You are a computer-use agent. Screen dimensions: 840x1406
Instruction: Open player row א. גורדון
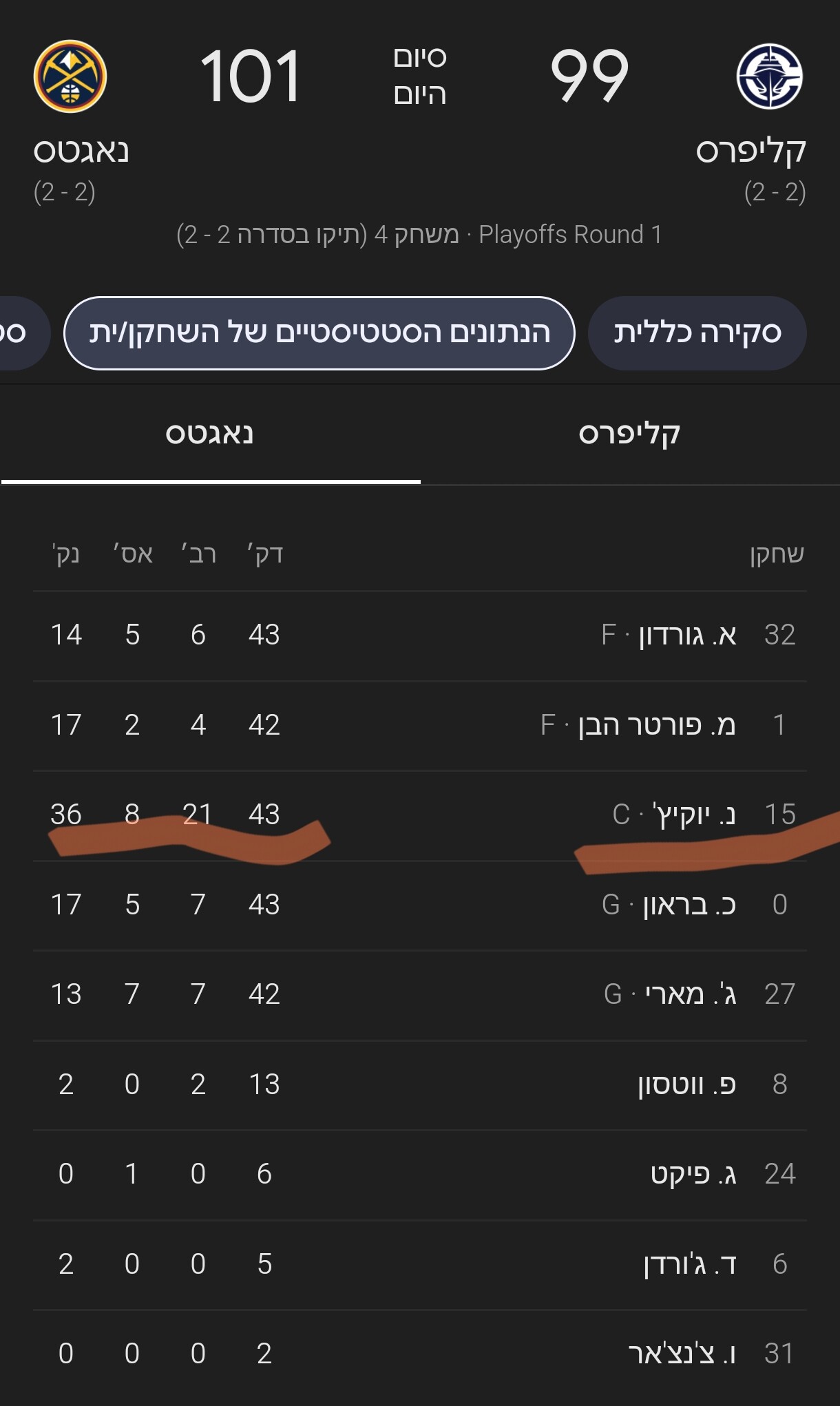tap(420, 636)
